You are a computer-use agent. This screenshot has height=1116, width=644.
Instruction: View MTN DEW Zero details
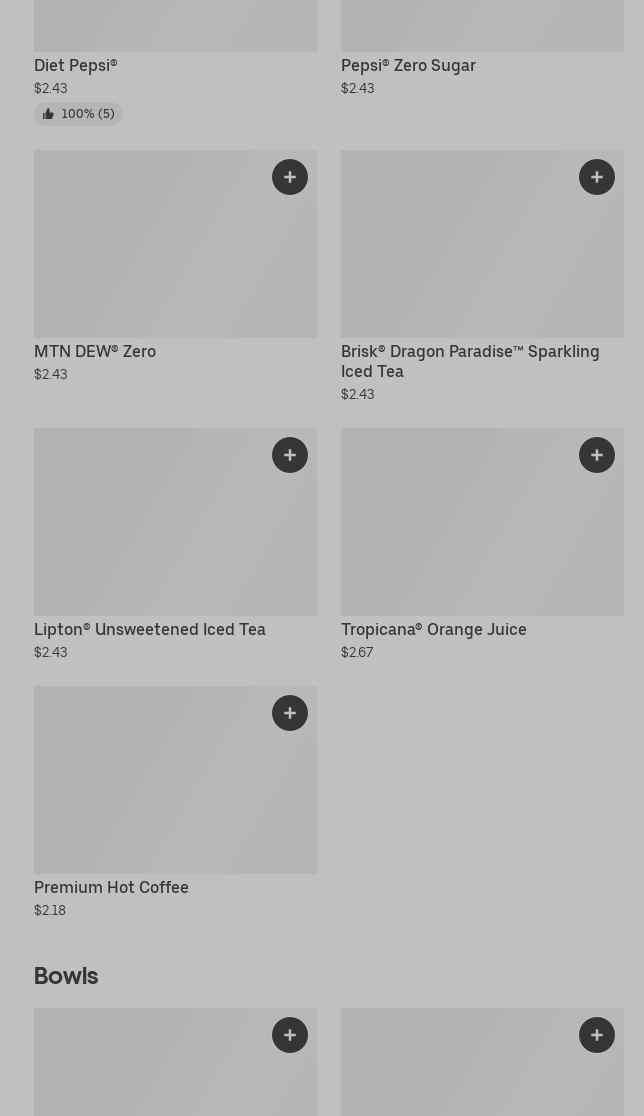click(95, 351)
